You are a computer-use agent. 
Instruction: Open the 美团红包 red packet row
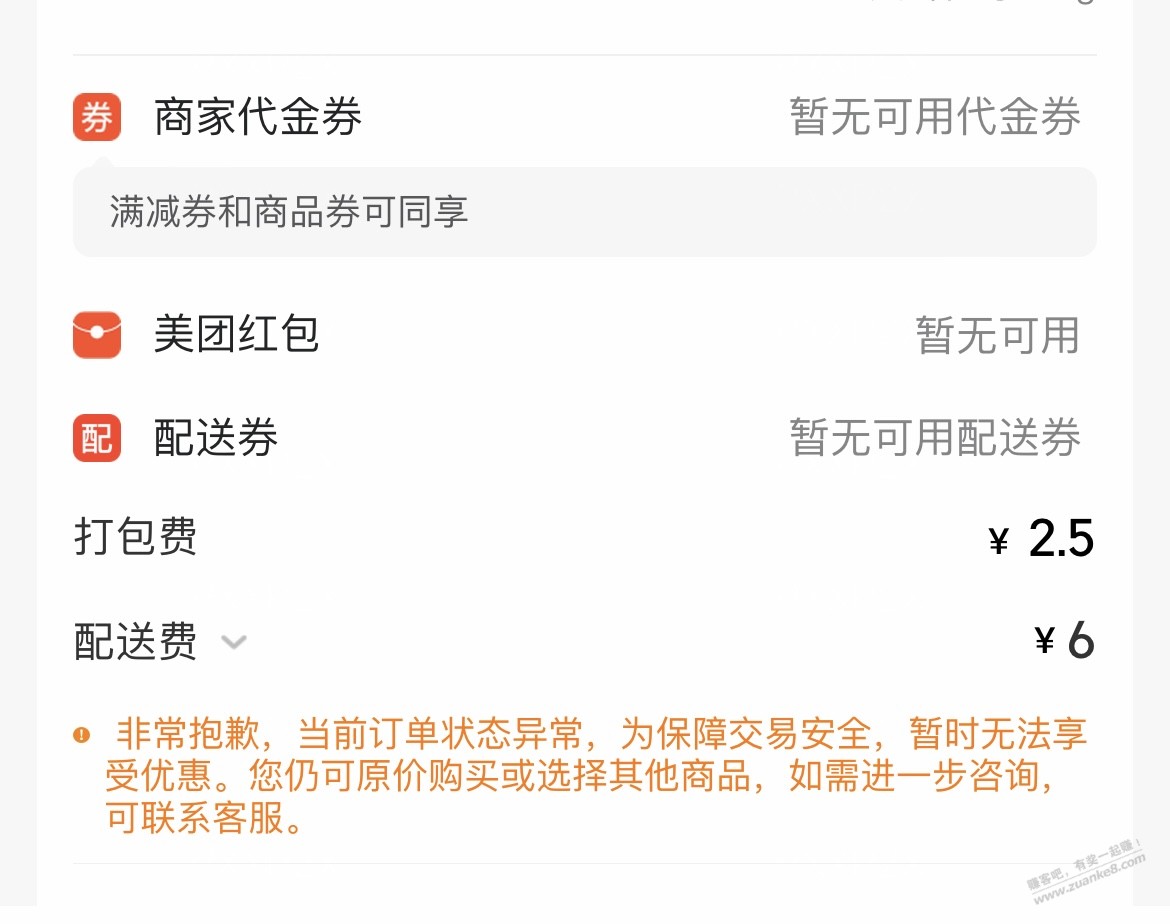coord(584,334)
